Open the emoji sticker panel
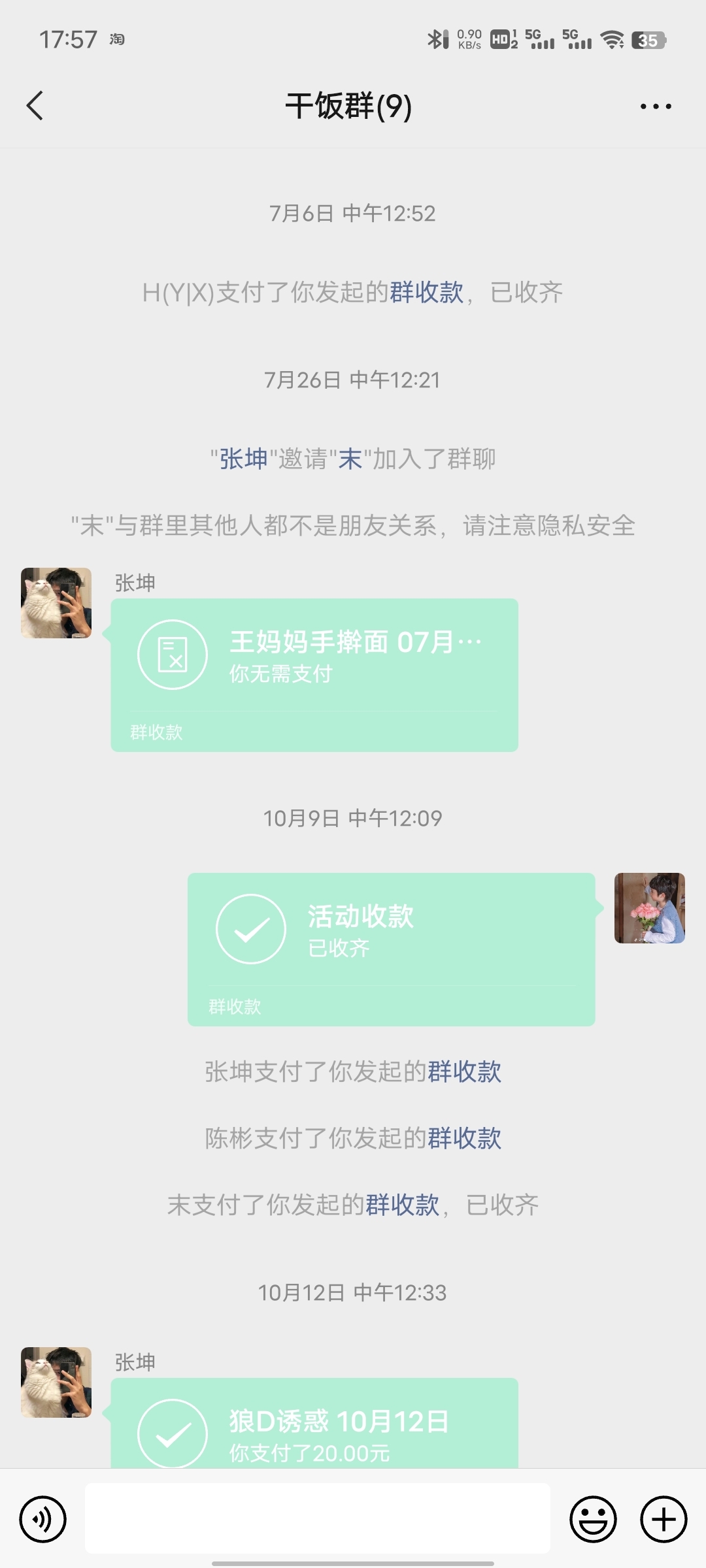The height and width of the screenshot is (1568, 706). [x=593, y=1519]
